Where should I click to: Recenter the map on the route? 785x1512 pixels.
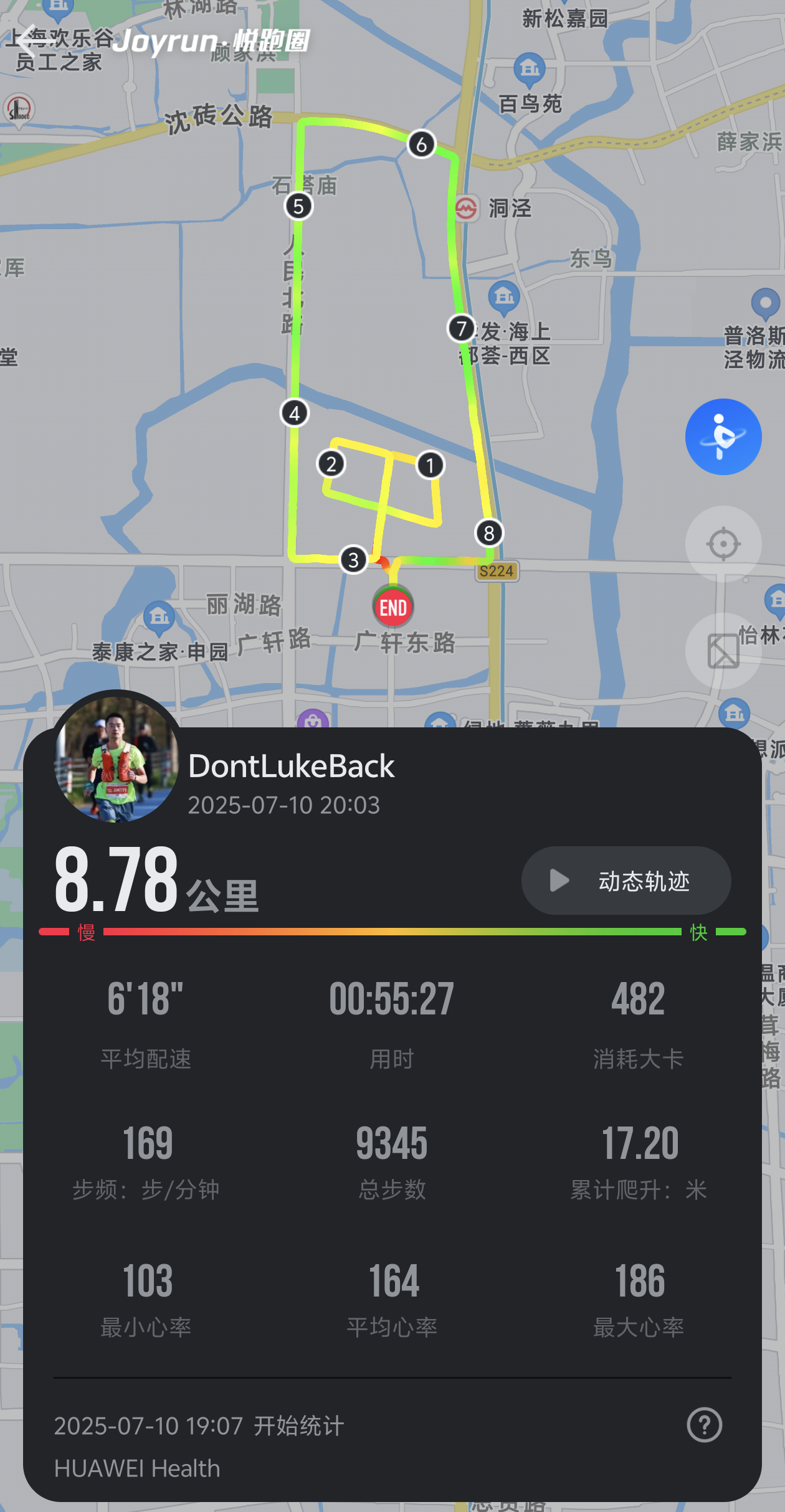(723, 544)
